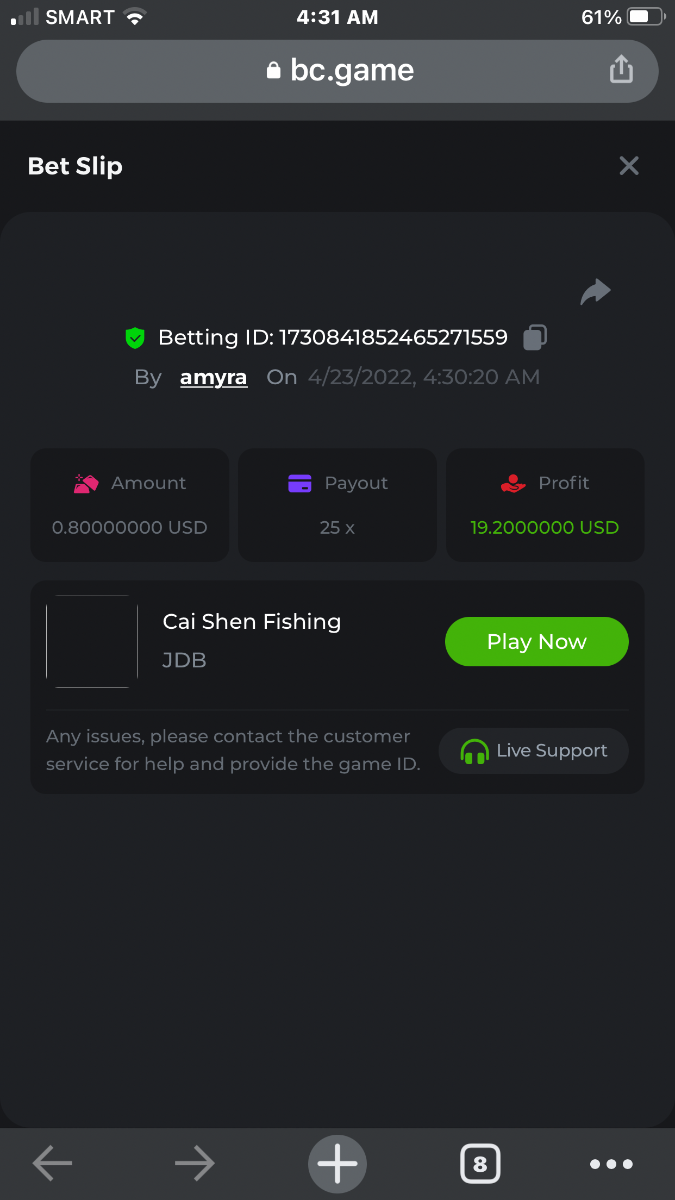Open the browser's three-dot menu

(611, 1163)
